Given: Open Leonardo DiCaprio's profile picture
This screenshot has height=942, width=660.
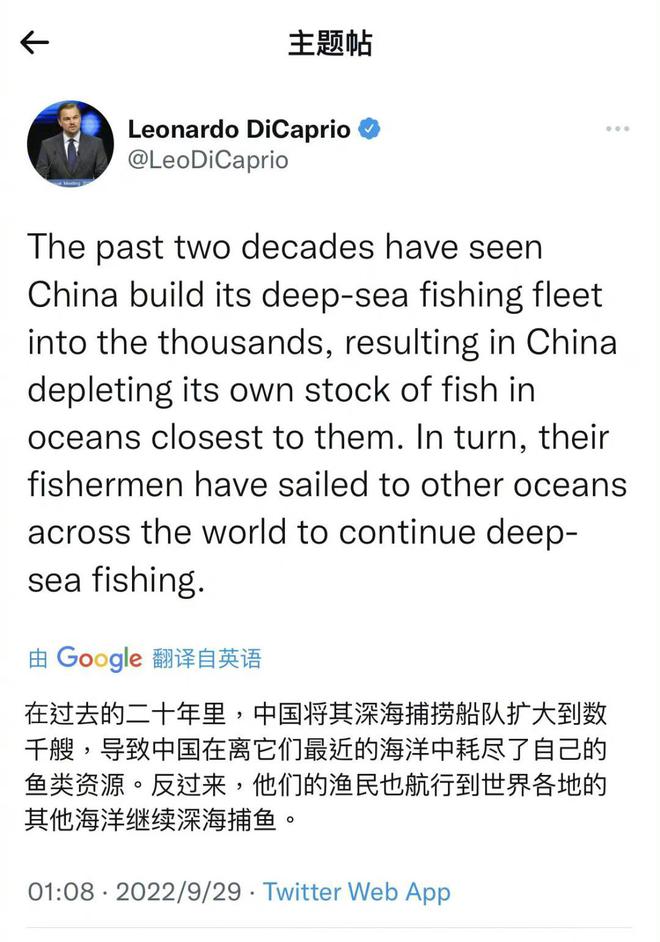Looking at the screenshot, I should coord(70,143).
